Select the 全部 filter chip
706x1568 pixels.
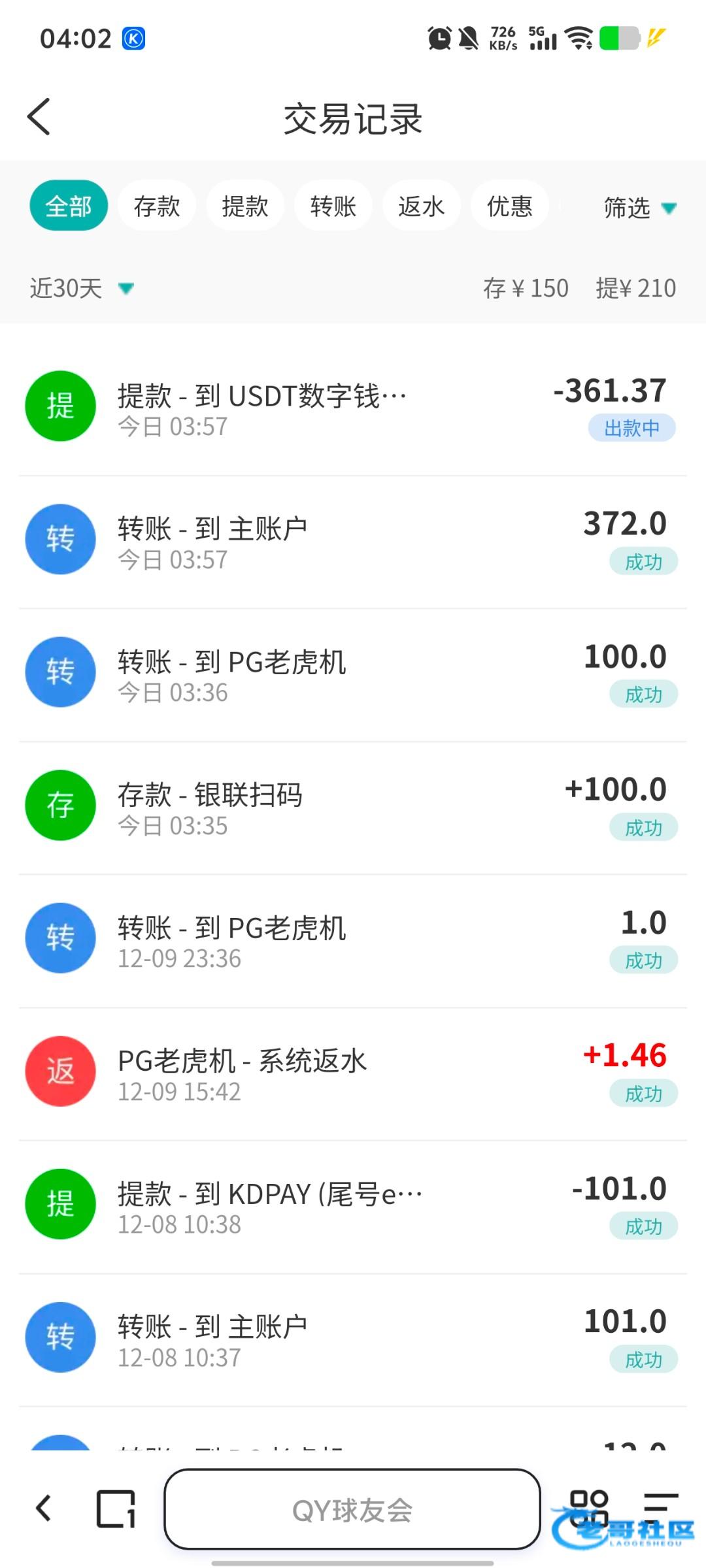[69, 206]
